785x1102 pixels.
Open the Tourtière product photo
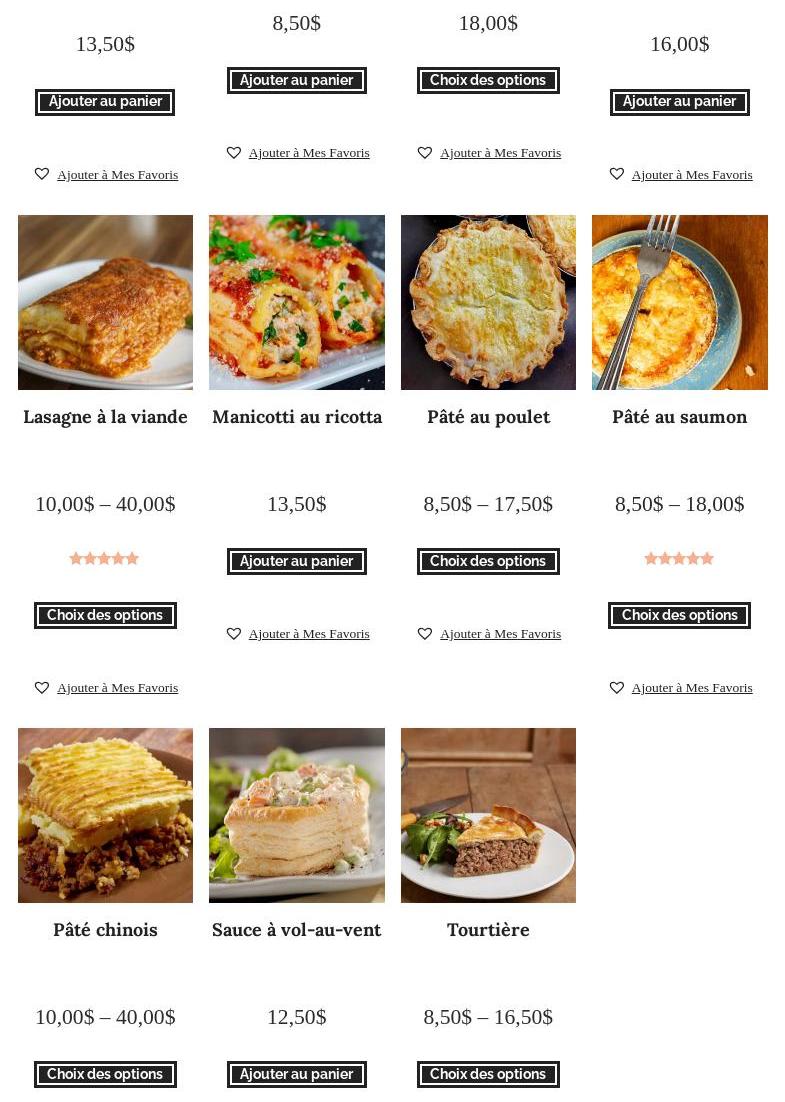[488, 815]
